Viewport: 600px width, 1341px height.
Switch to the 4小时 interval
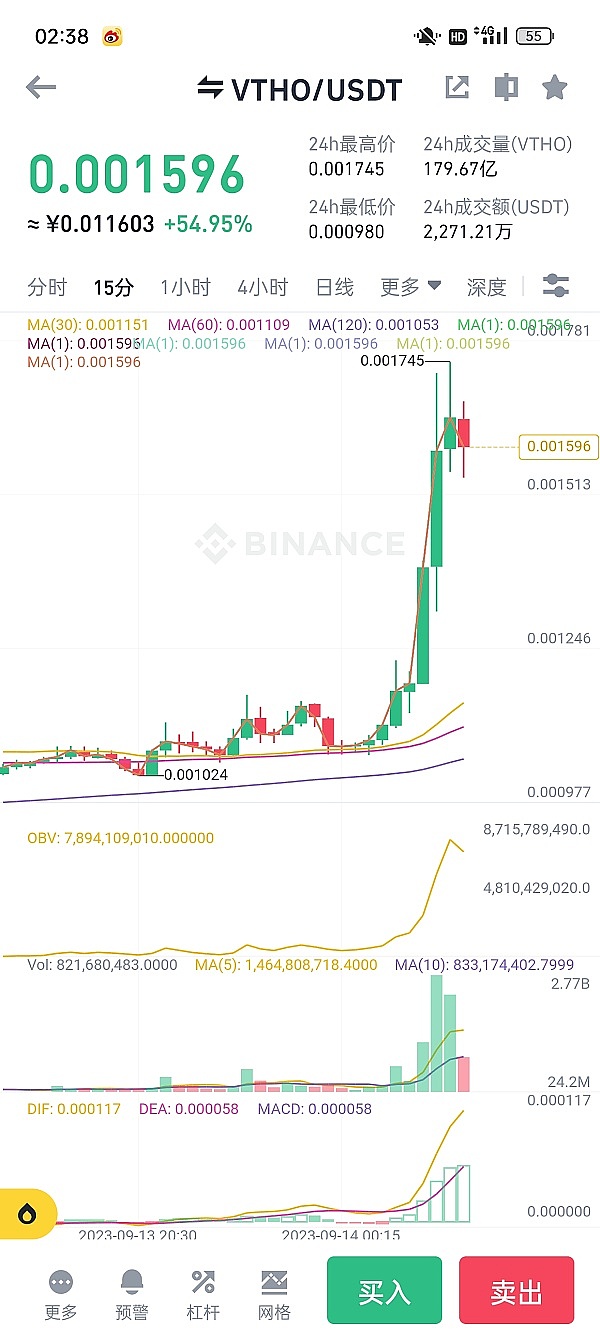[262, 288]
